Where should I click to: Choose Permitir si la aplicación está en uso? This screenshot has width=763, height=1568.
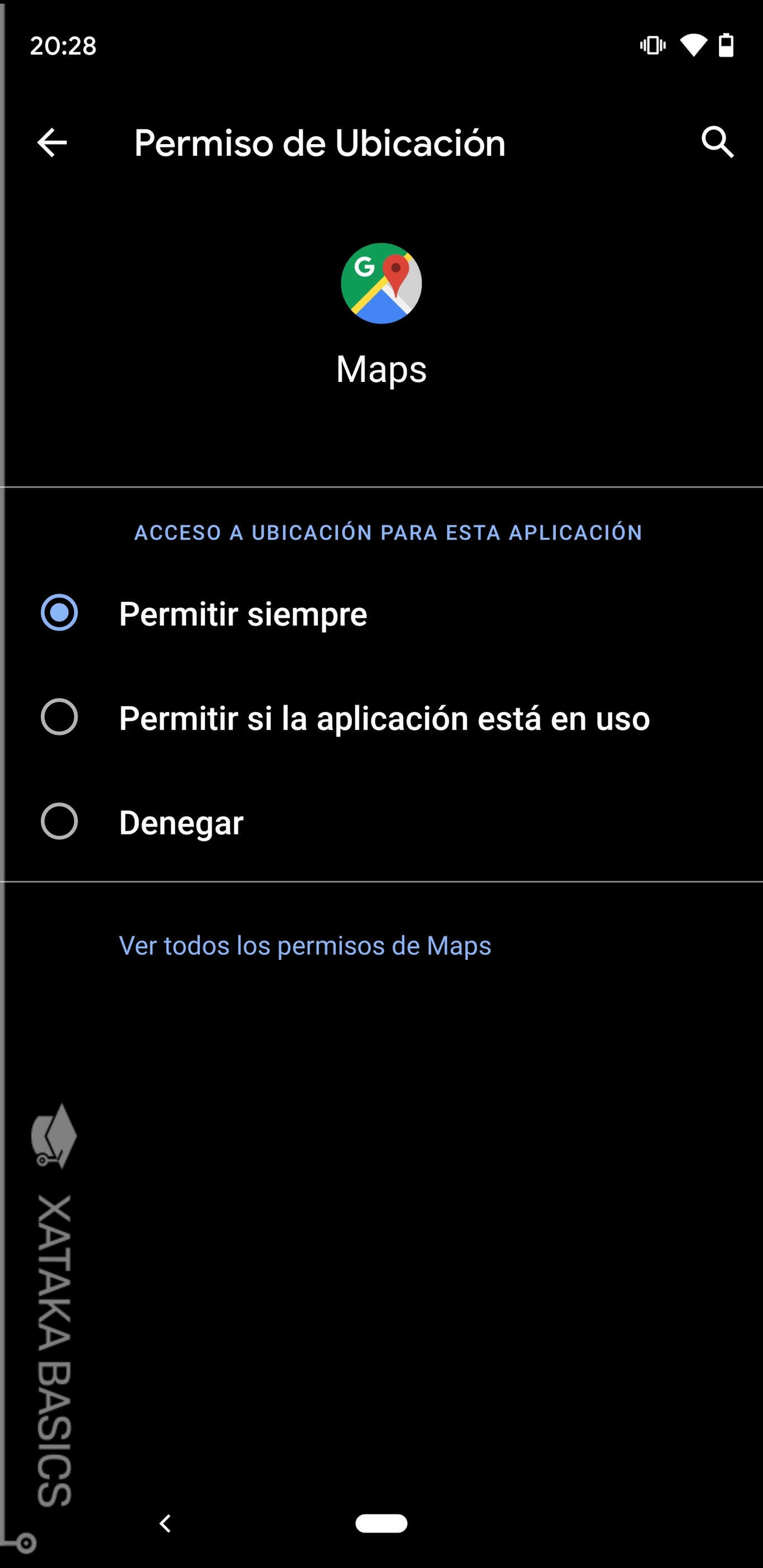click(60, 719)
